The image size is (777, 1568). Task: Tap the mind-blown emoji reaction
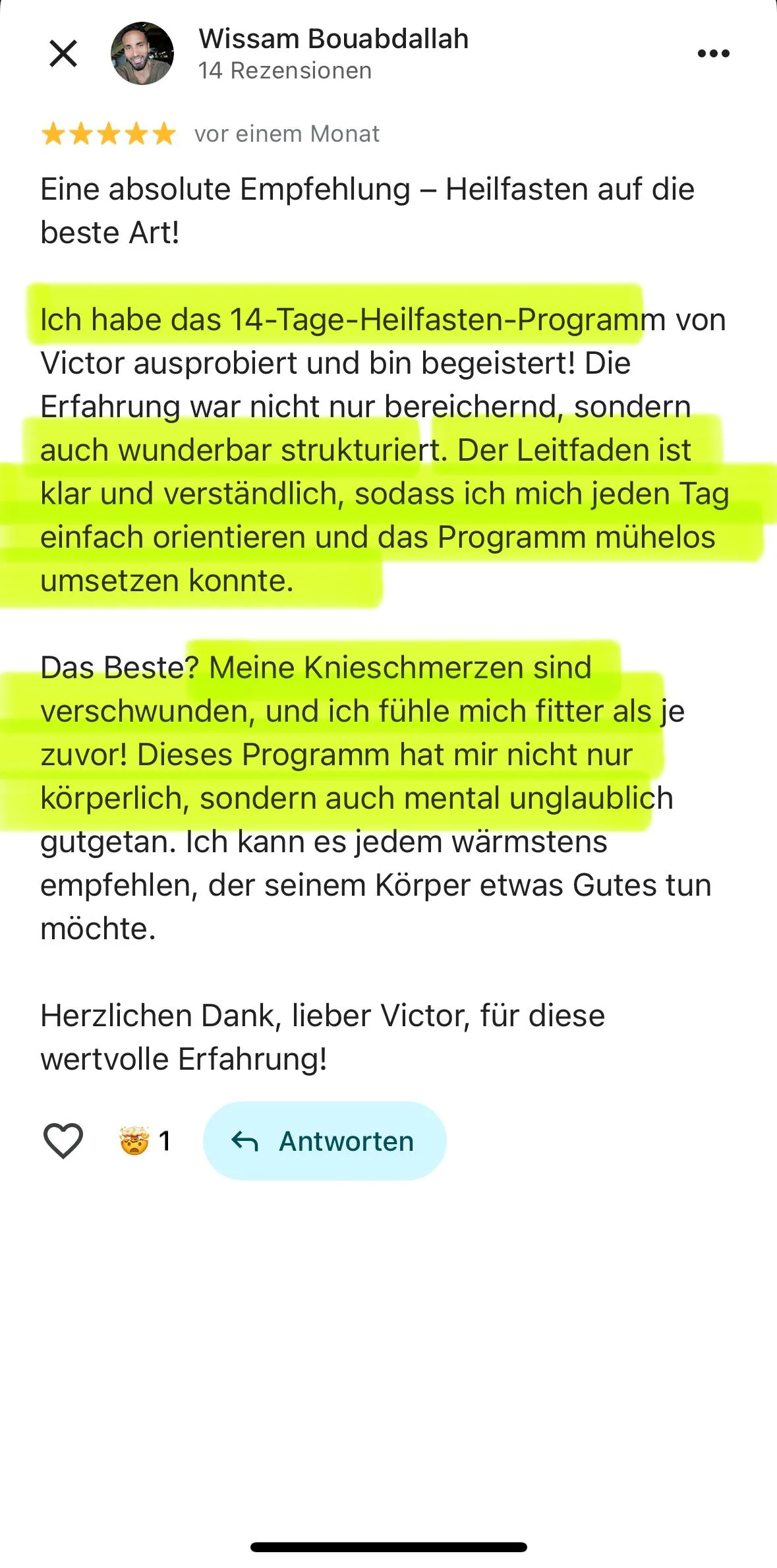(134, 1140)
